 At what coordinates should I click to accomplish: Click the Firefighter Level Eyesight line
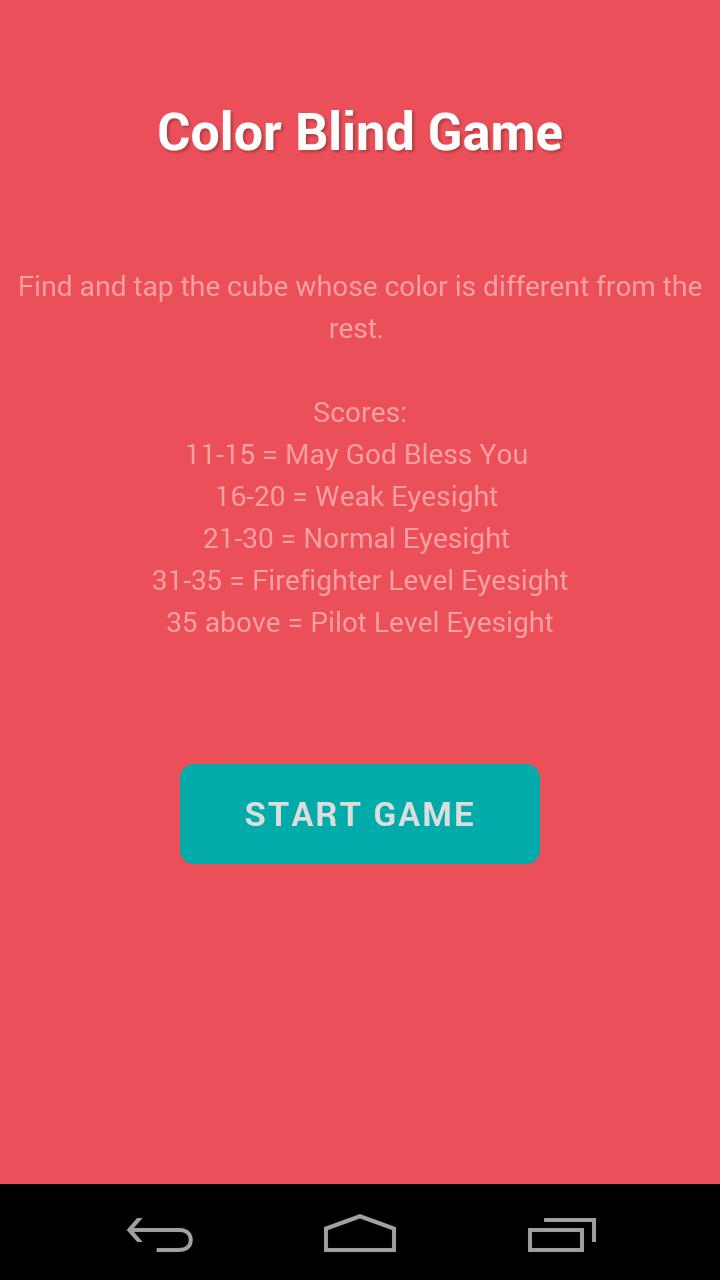coord(360,580)
